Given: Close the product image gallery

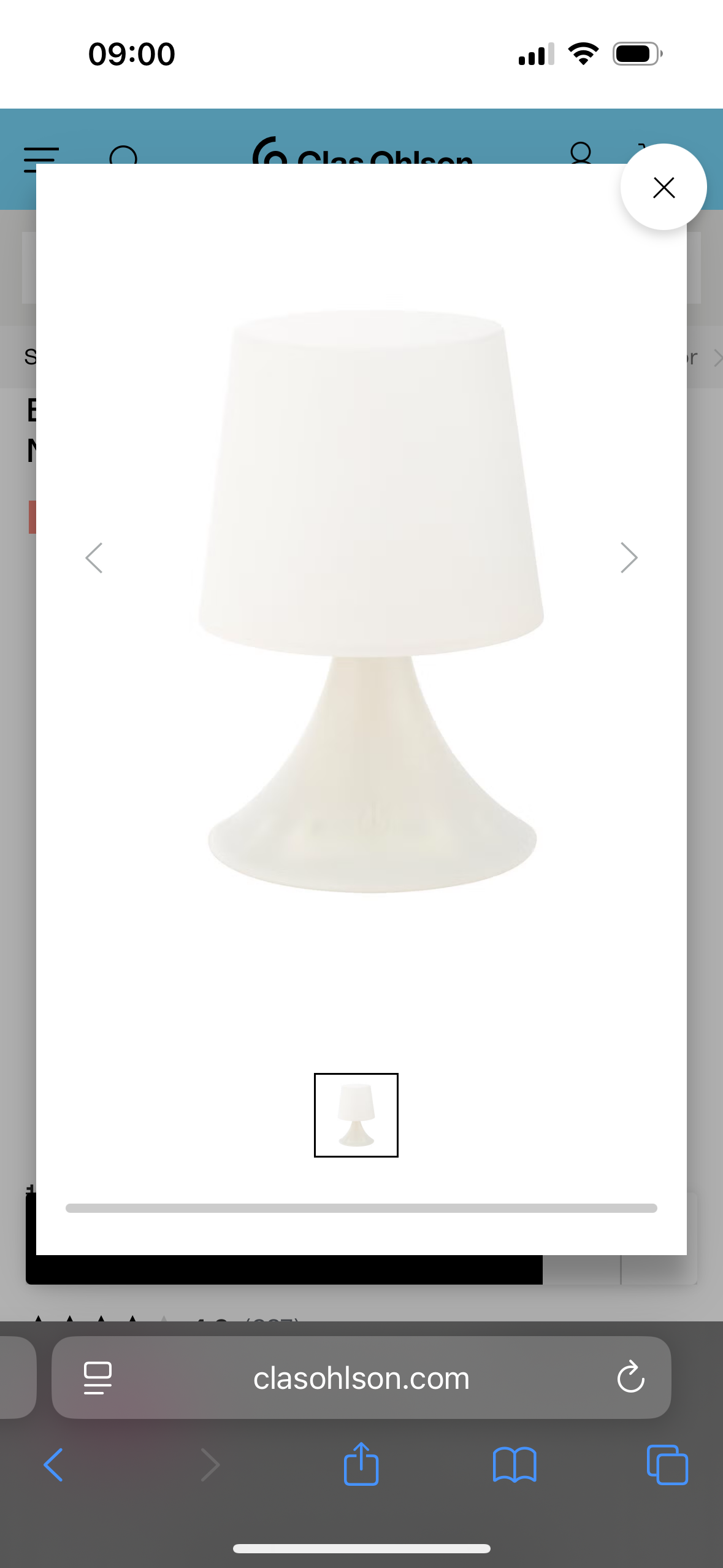Looking at the screenshot, I should 664,187.
